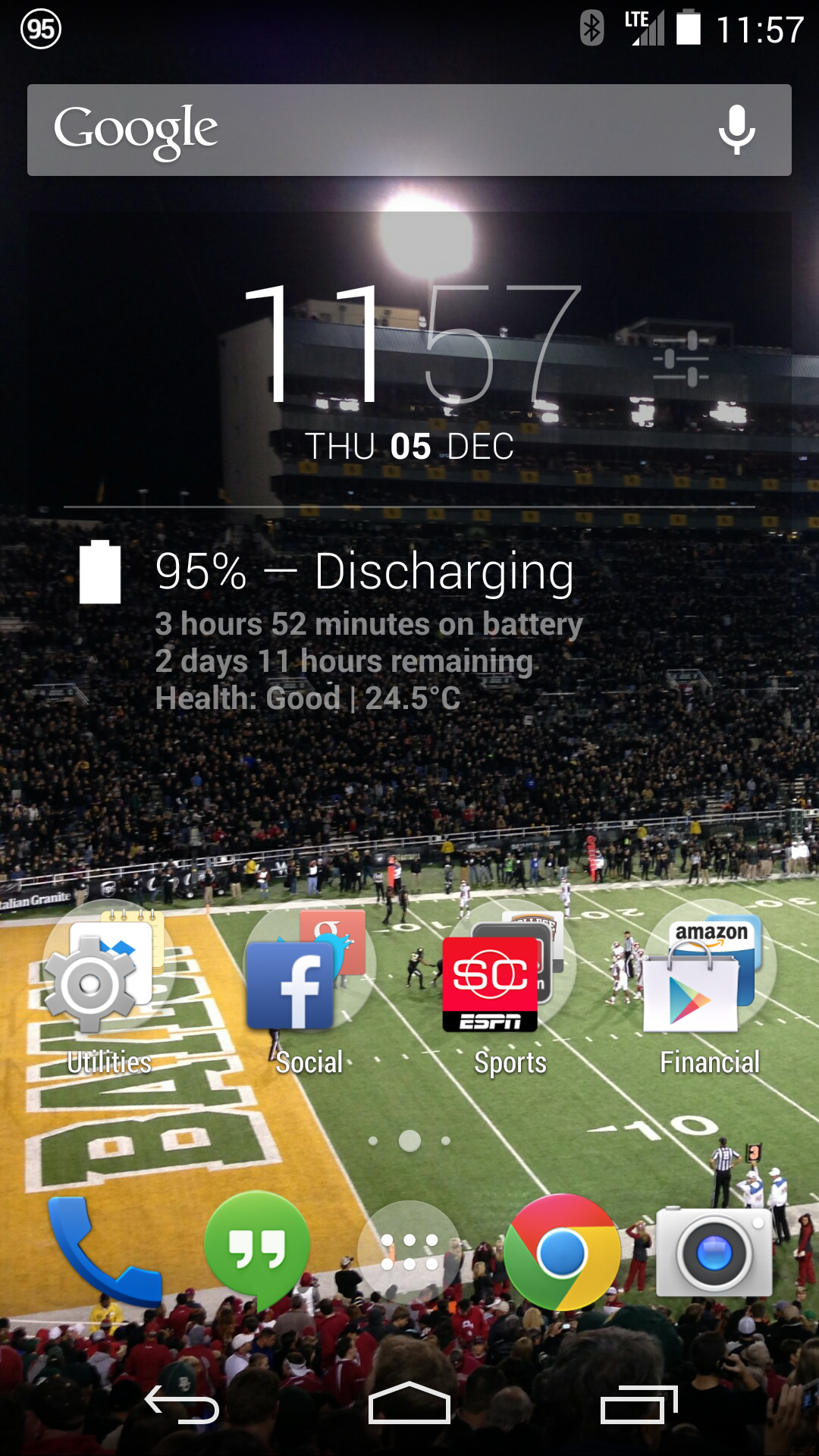Start voice search with the microphone
This screenshot has width=819, height=1456.
coord(736,130)
